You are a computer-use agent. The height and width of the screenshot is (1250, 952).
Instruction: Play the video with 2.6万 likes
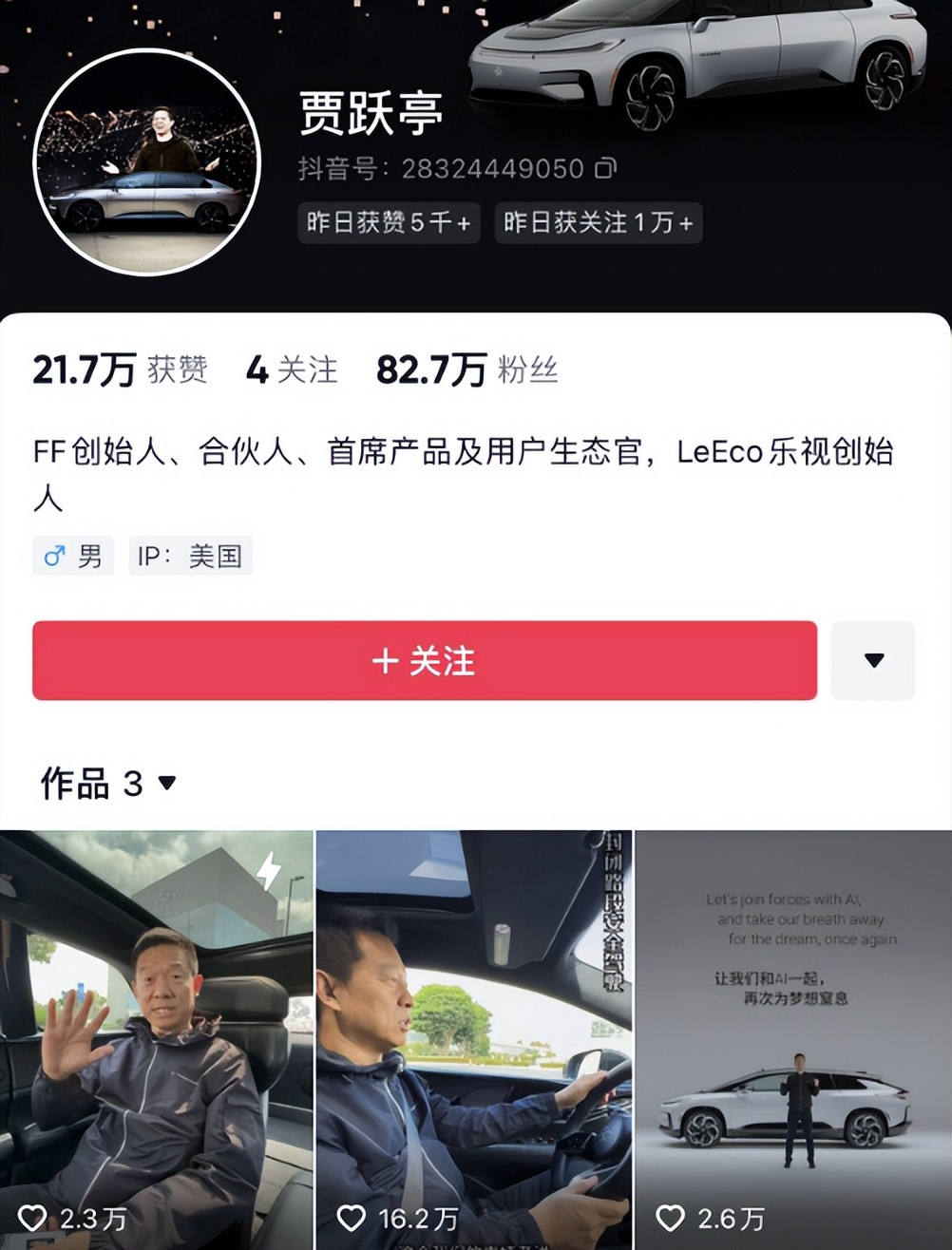tap(793, 1035)
